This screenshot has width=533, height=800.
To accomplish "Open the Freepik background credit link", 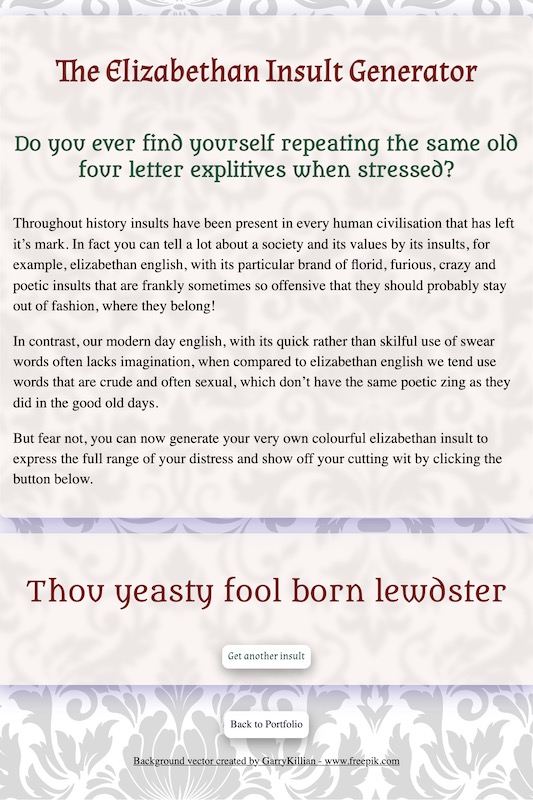I will click(x=266, y=761).
